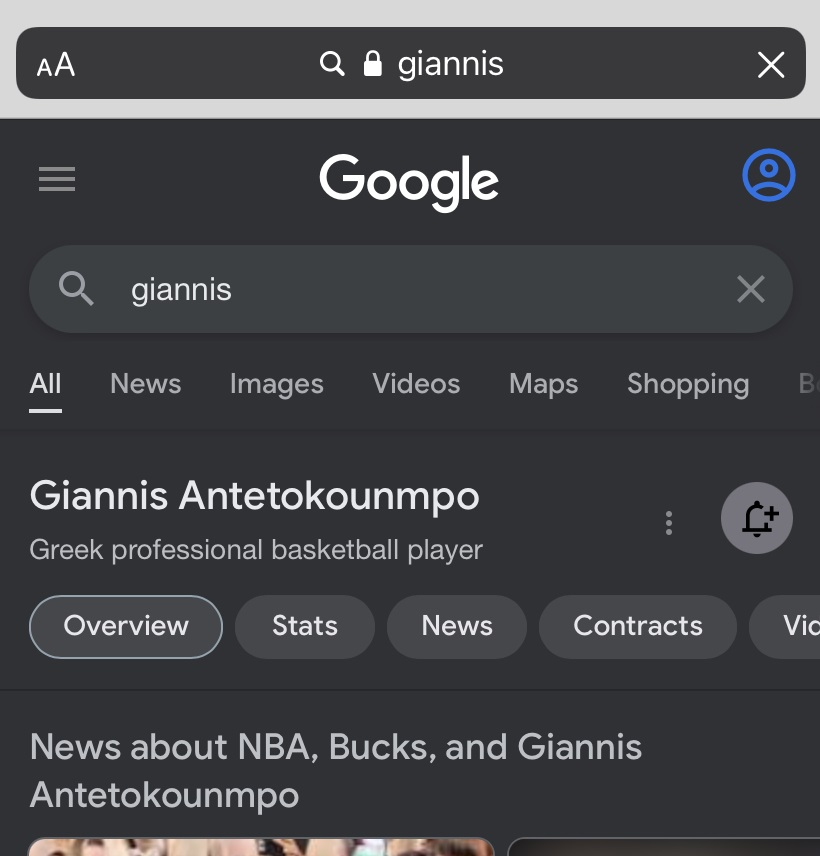Tap the address bar showing giannis
Viewport: 820px width, 856px height.
(450, 65)
